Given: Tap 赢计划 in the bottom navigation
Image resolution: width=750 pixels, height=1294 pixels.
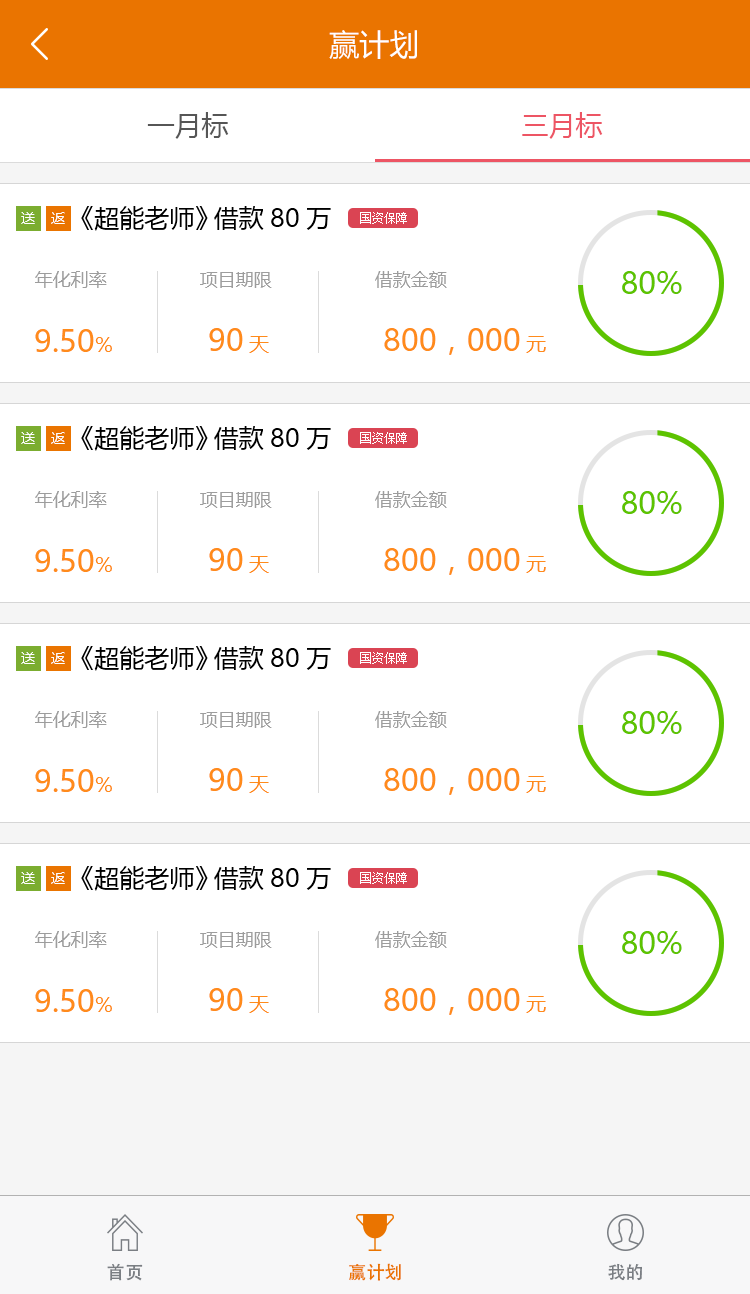Looking at the screenshot, I should coord(375,1246).
